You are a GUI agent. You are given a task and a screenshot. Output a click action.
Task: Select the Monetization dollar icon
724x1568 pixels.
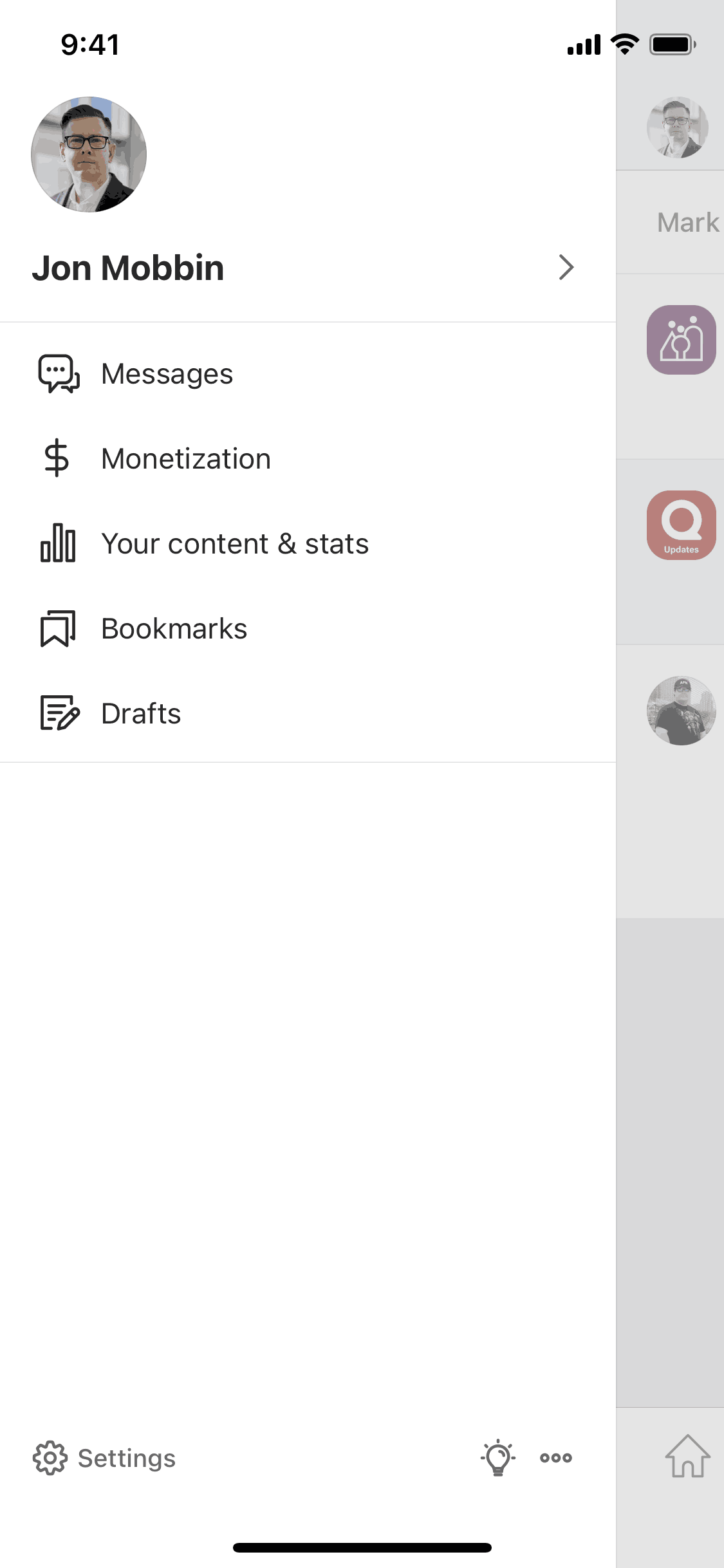click(x=57, y=458)
